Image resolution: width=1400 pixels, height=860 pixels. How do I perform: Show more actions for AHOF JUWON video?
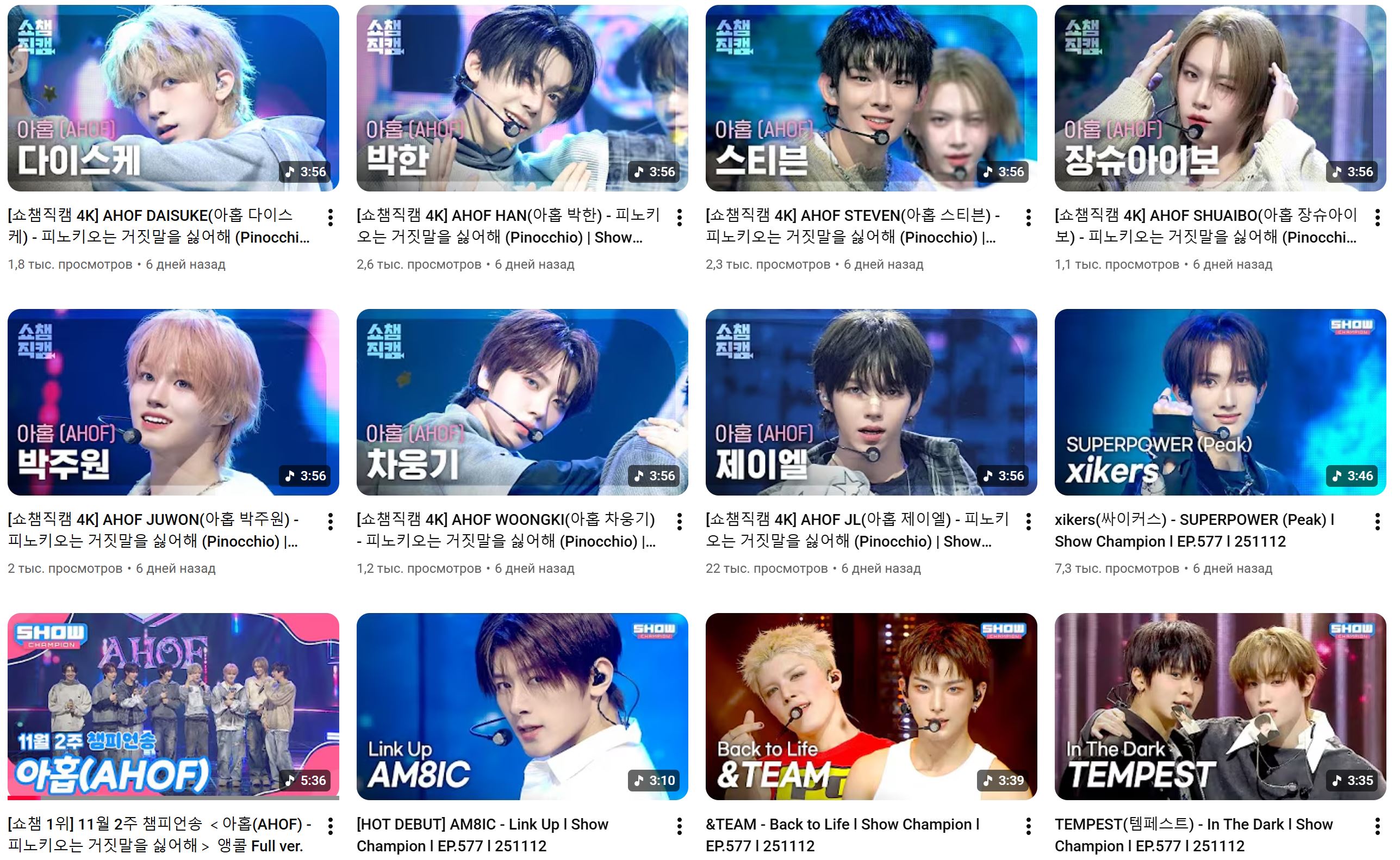click(x=330, y=522)
